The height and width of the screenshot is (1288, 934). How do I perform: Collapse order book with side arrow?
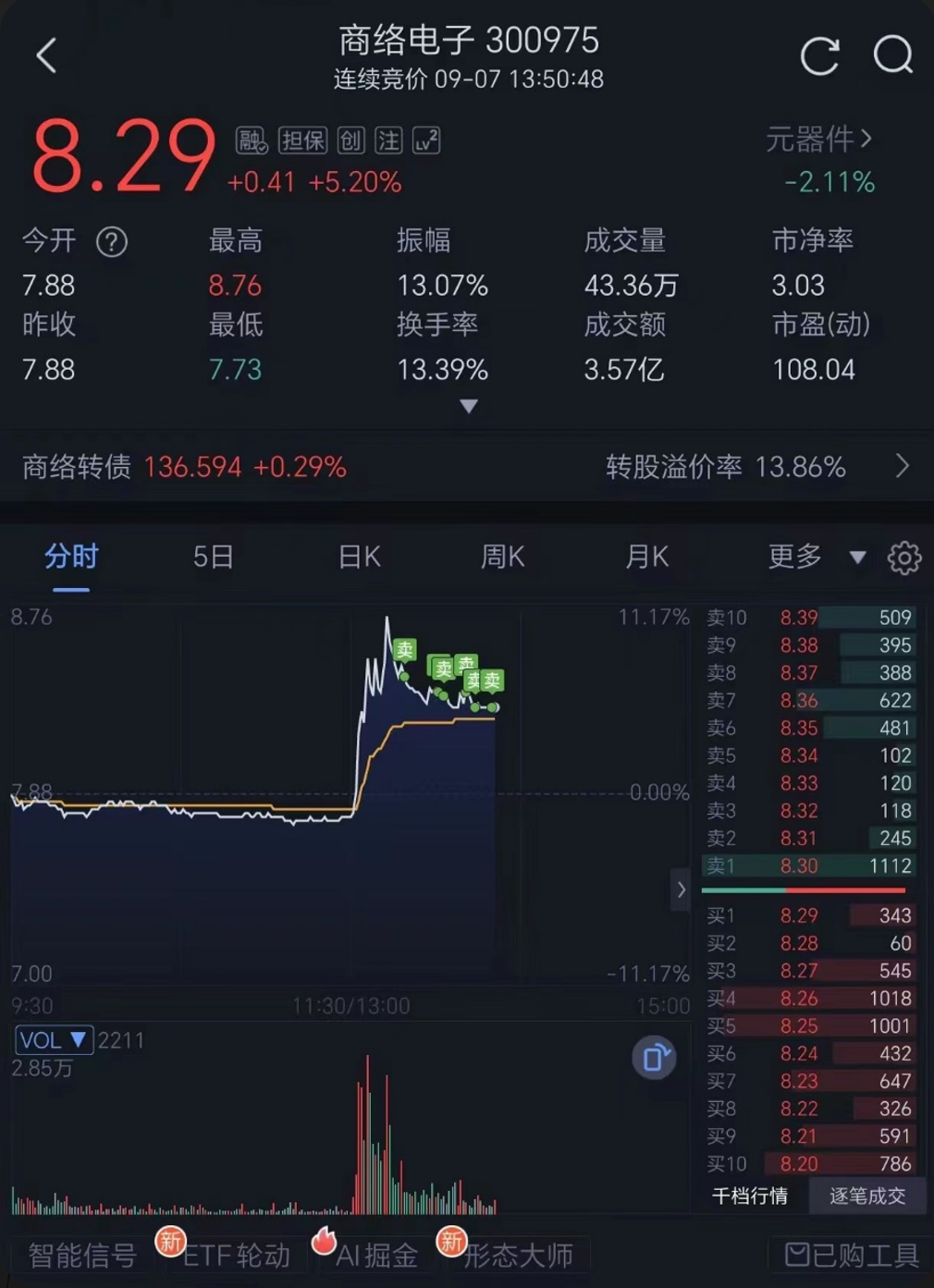pos(681,889)
